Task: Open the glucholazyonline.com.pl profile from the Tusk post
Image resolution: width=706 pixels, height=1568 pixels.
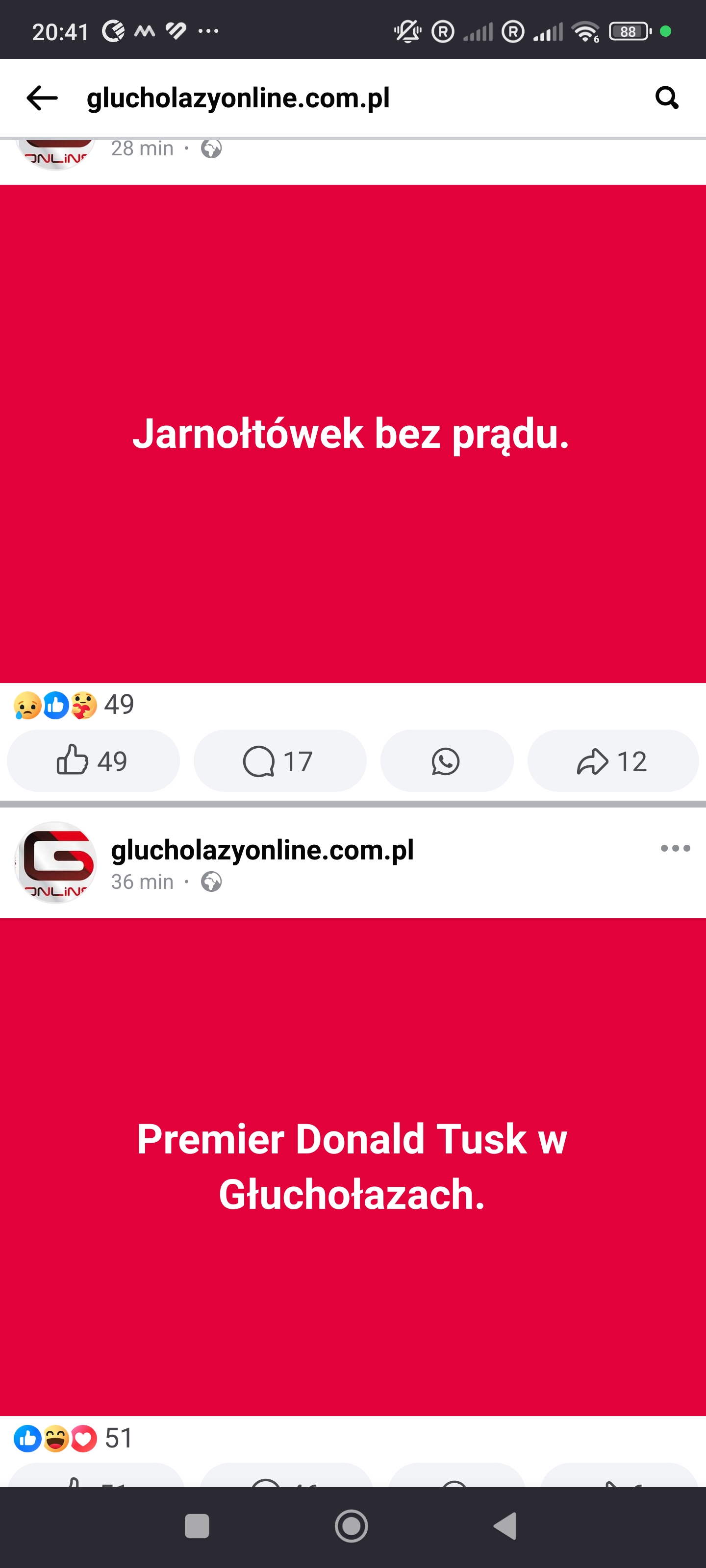Action: tap(262, 850)
